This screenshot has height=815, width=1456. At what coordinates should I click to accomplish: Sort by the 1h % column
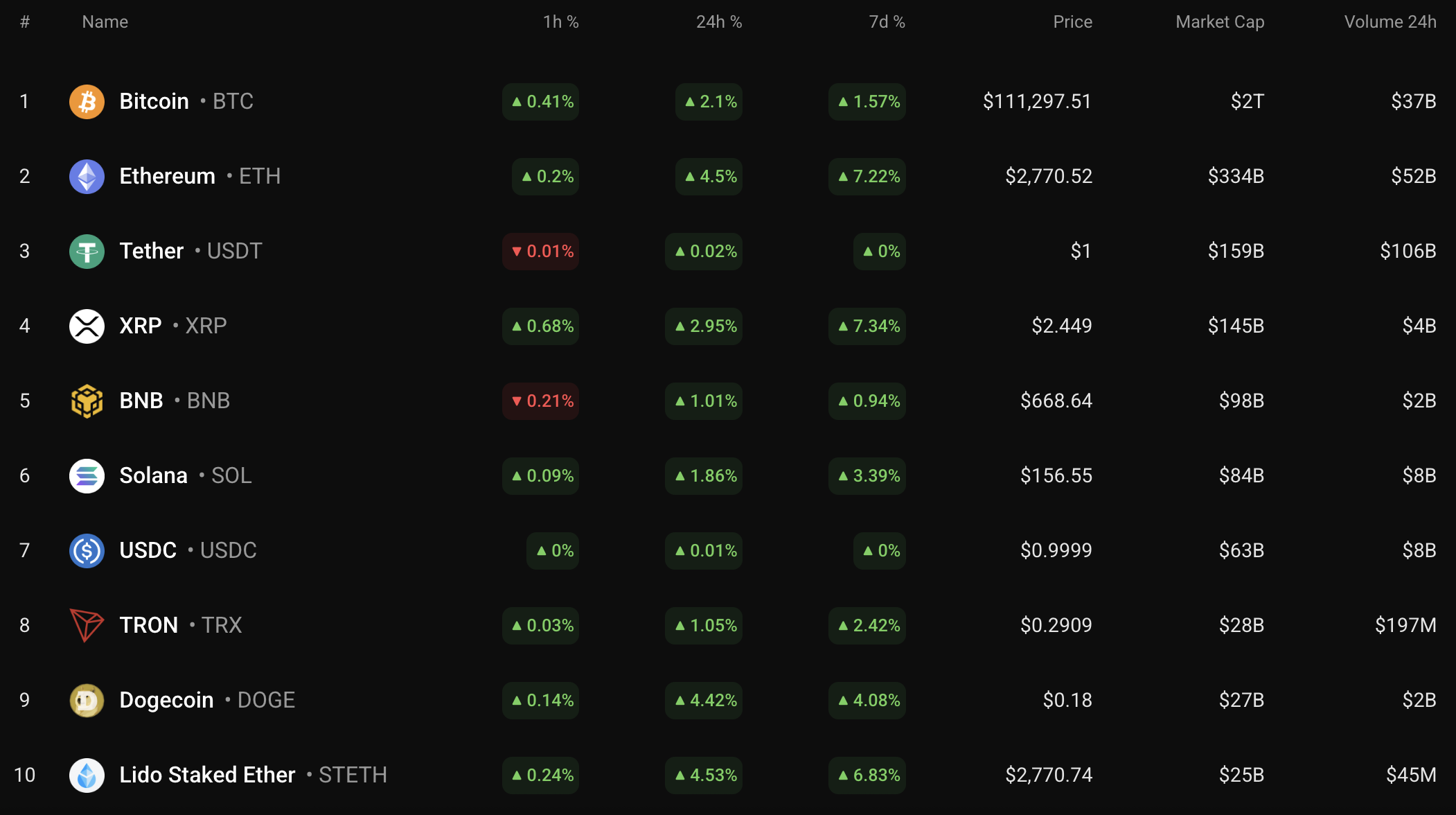coord(560,22)
